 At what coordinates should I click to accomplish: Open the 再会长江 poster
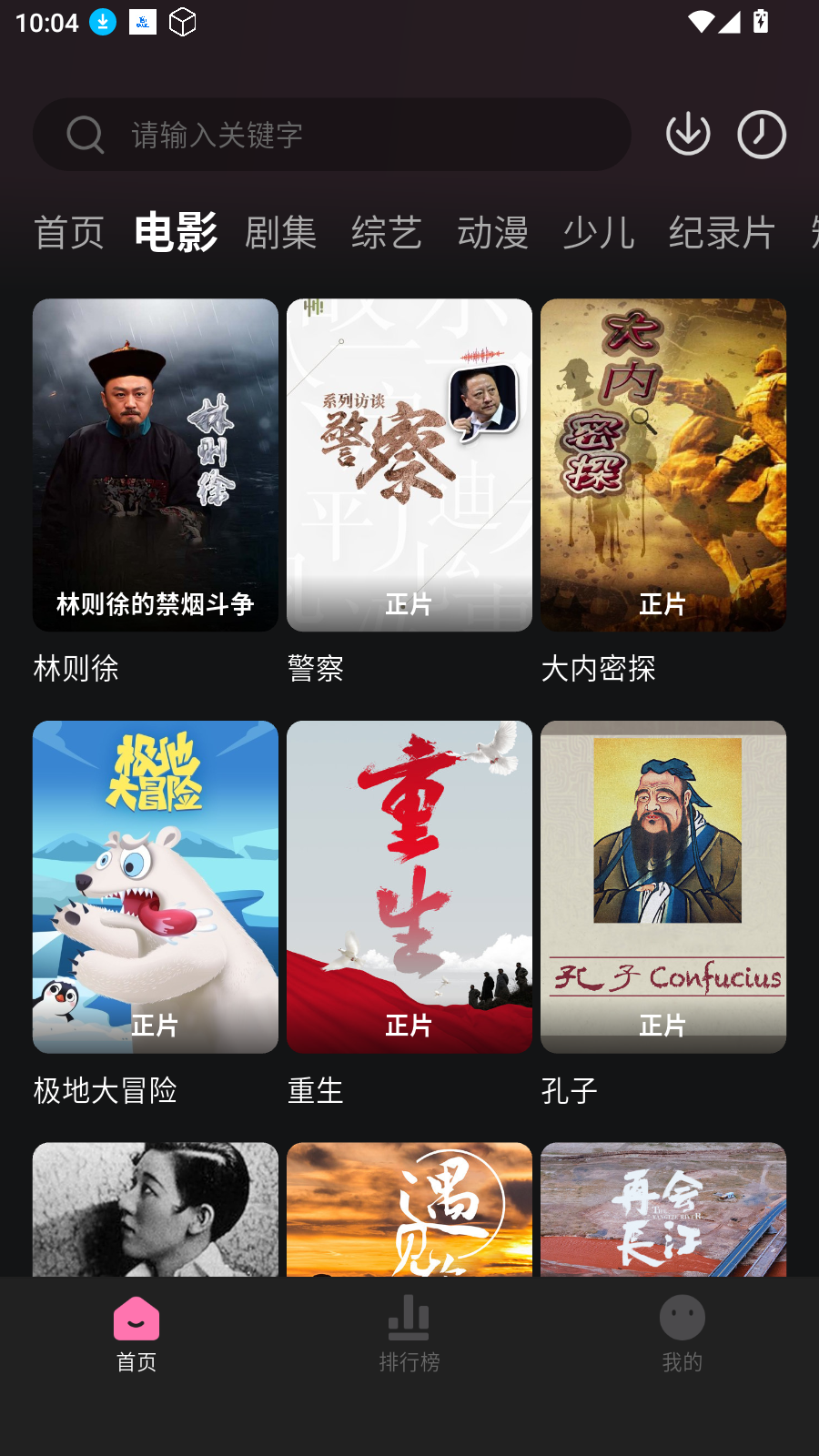(x=663, y=1210)
